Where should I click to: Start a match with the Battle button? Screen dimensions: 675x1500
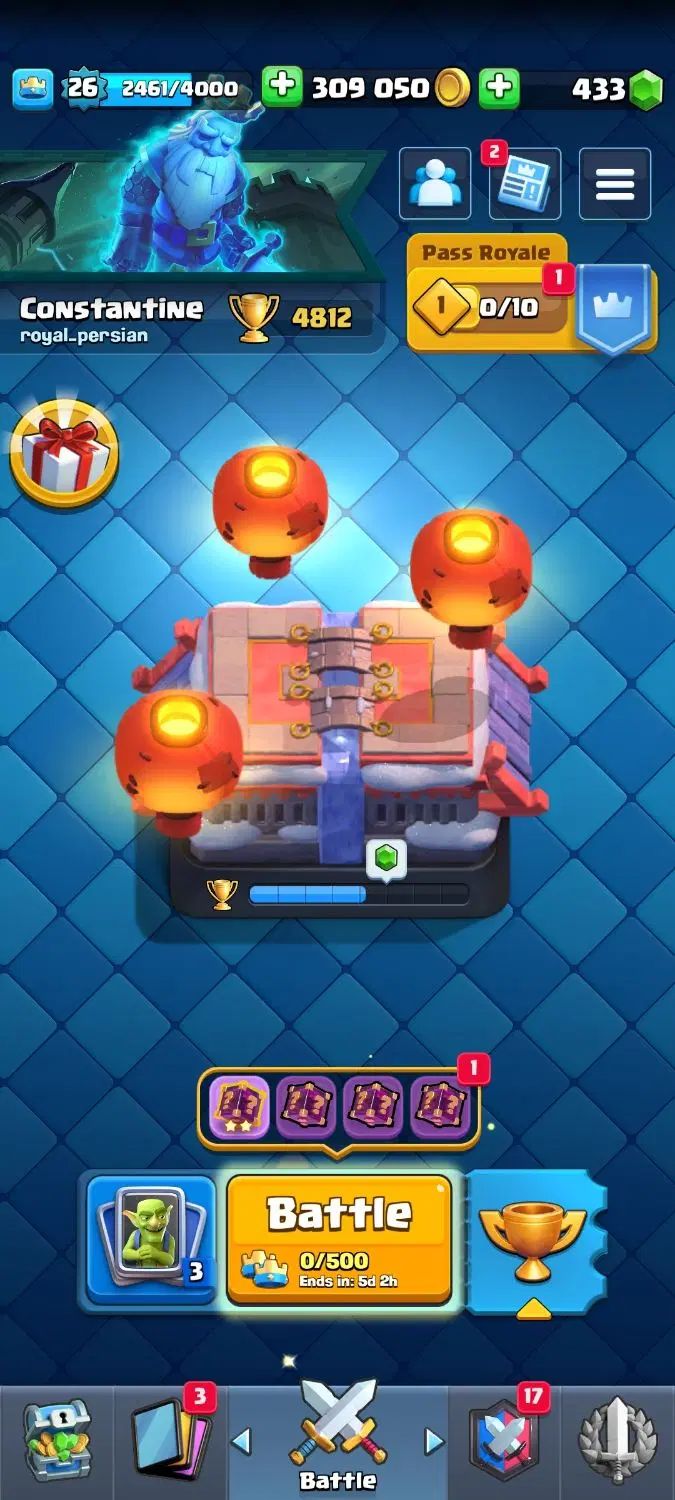(339, 1239)
